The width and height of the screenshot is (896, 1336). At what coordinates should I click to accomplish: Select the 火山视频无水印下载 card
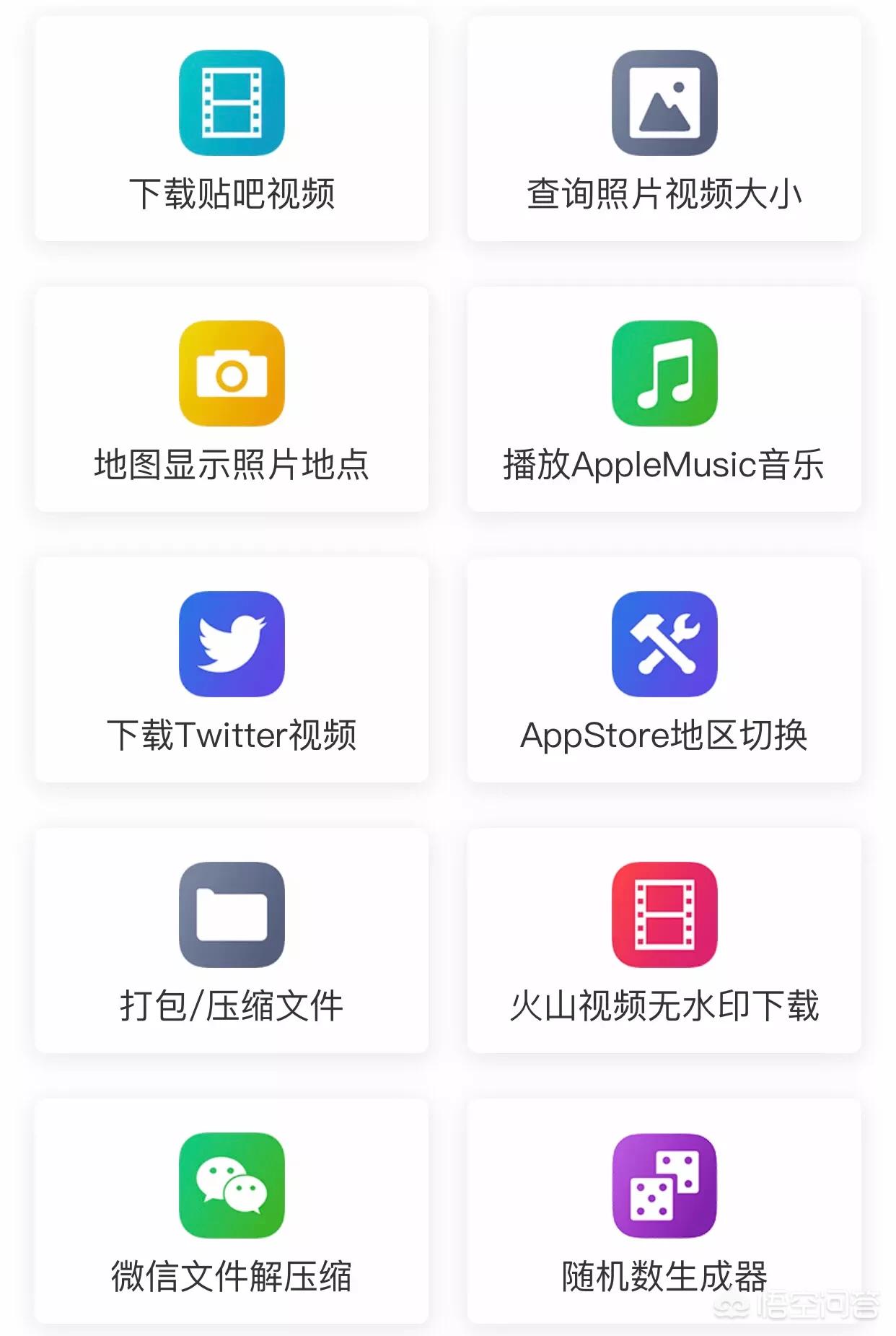pyautogui.click(x=664, y=940)
